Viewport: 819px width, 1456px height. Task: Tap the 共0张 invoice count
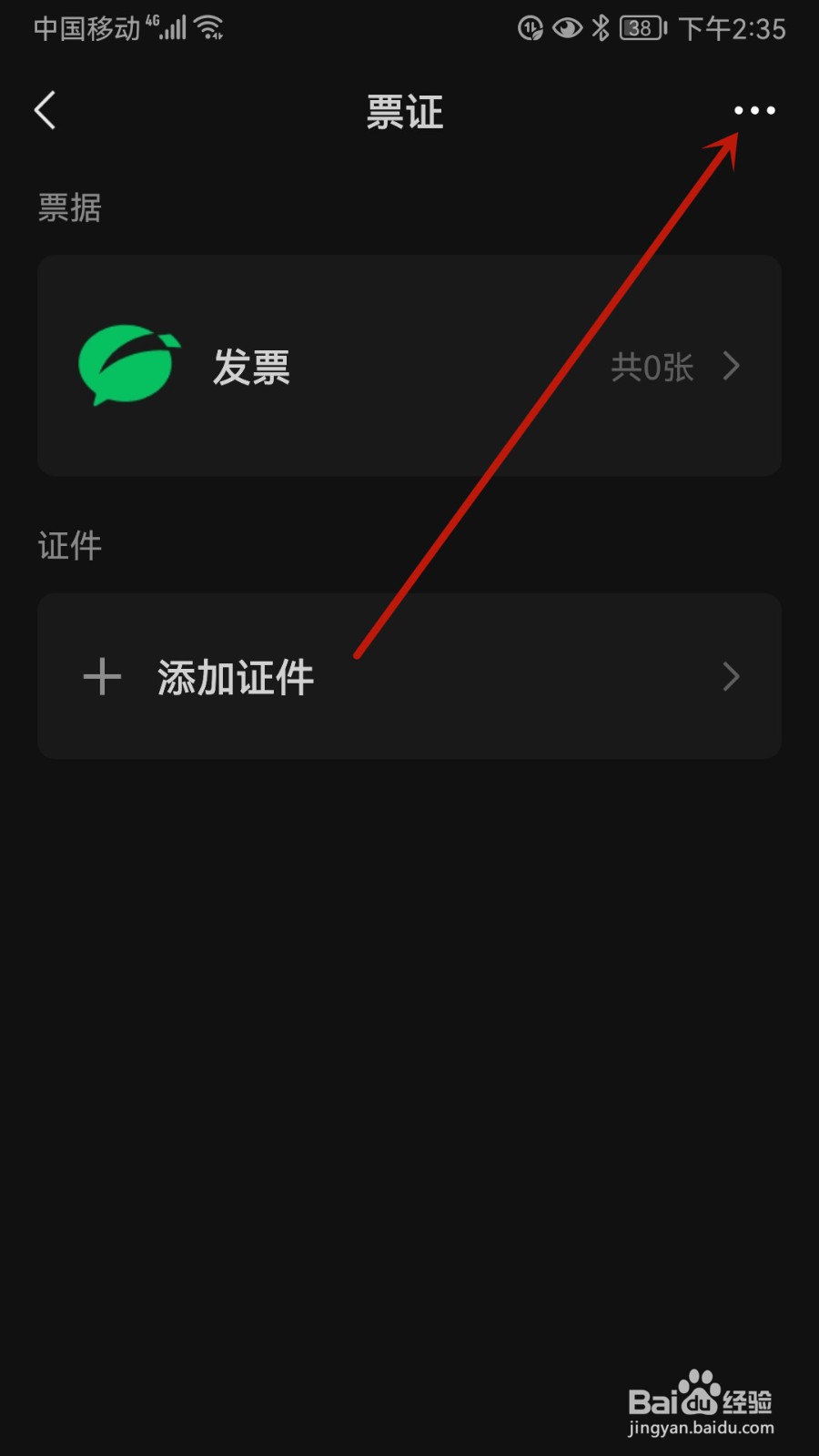click(x=652, y=367)
